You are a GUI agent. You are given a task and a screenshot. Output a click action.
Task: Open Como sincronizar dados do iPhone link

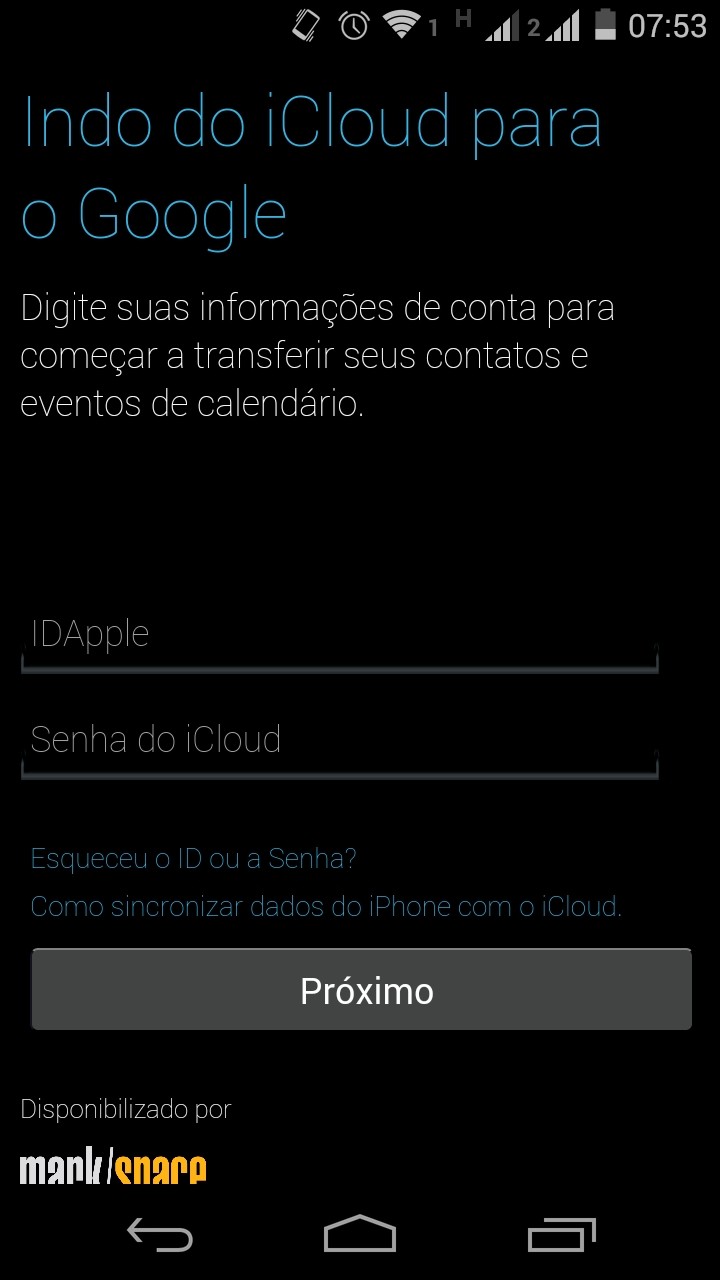(326, 907)
